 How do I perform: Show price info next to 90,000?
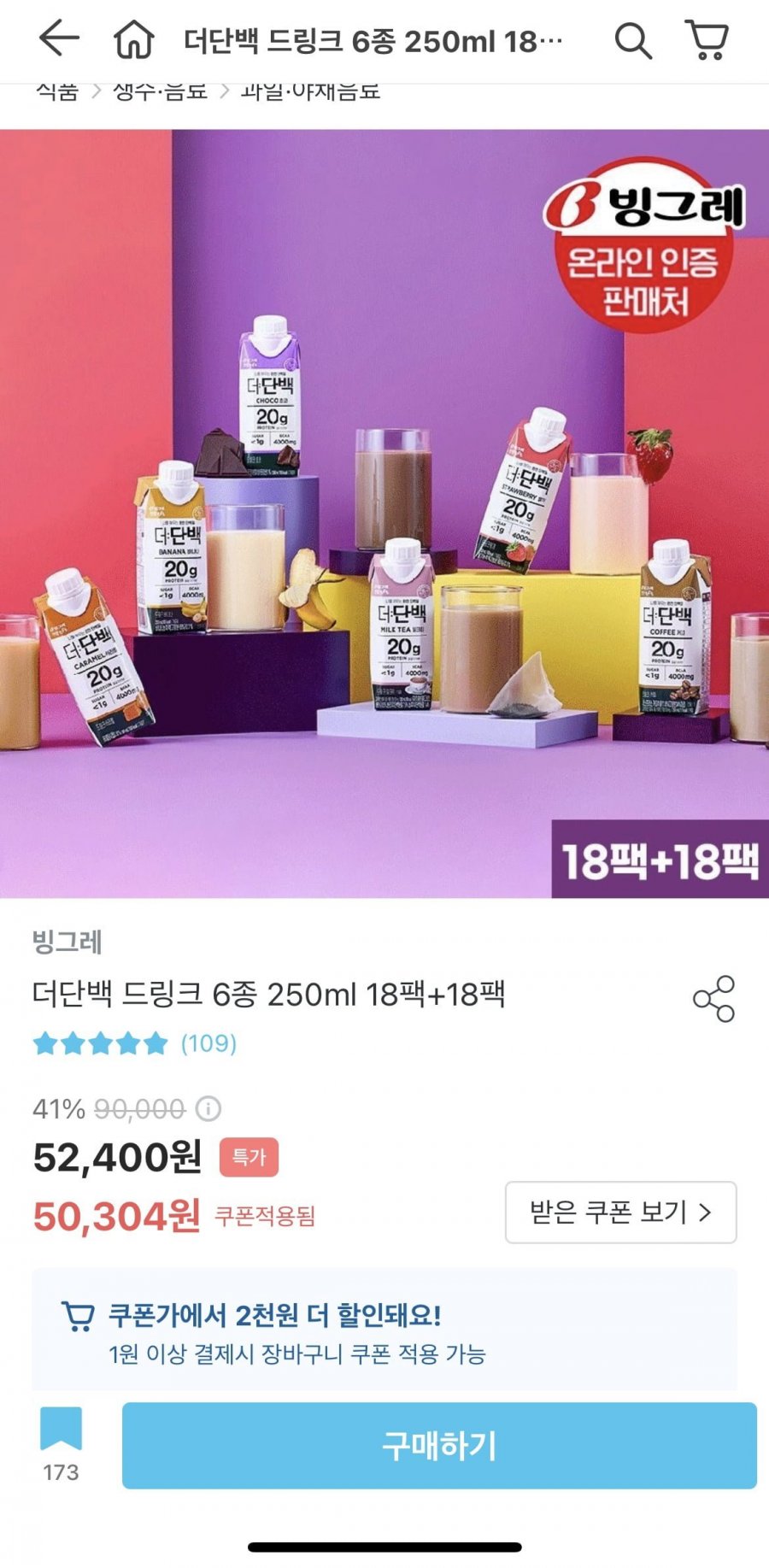(x=208, y=1109)
